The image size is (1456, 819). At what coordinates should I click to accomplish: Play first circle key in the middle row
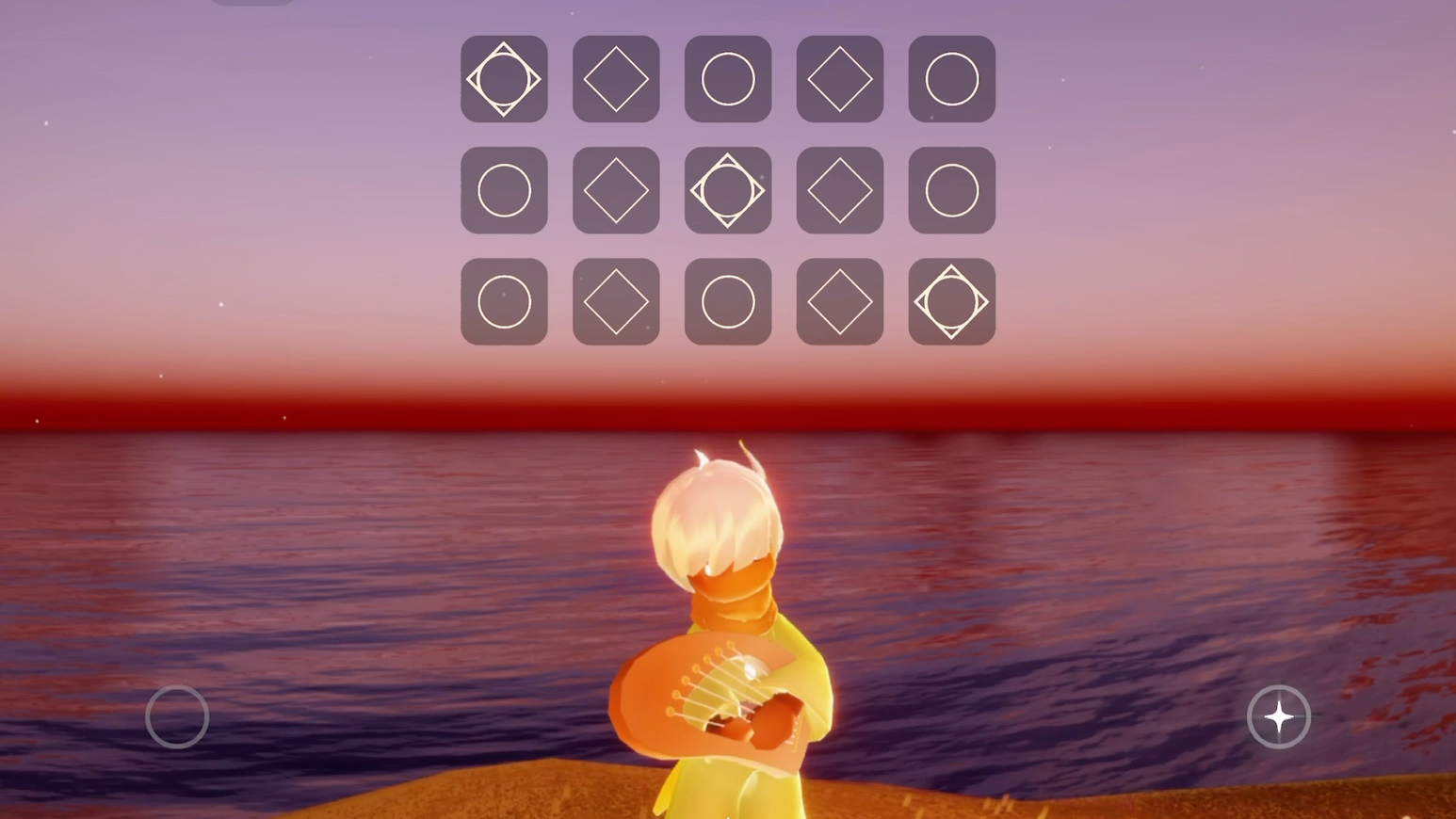504,190
